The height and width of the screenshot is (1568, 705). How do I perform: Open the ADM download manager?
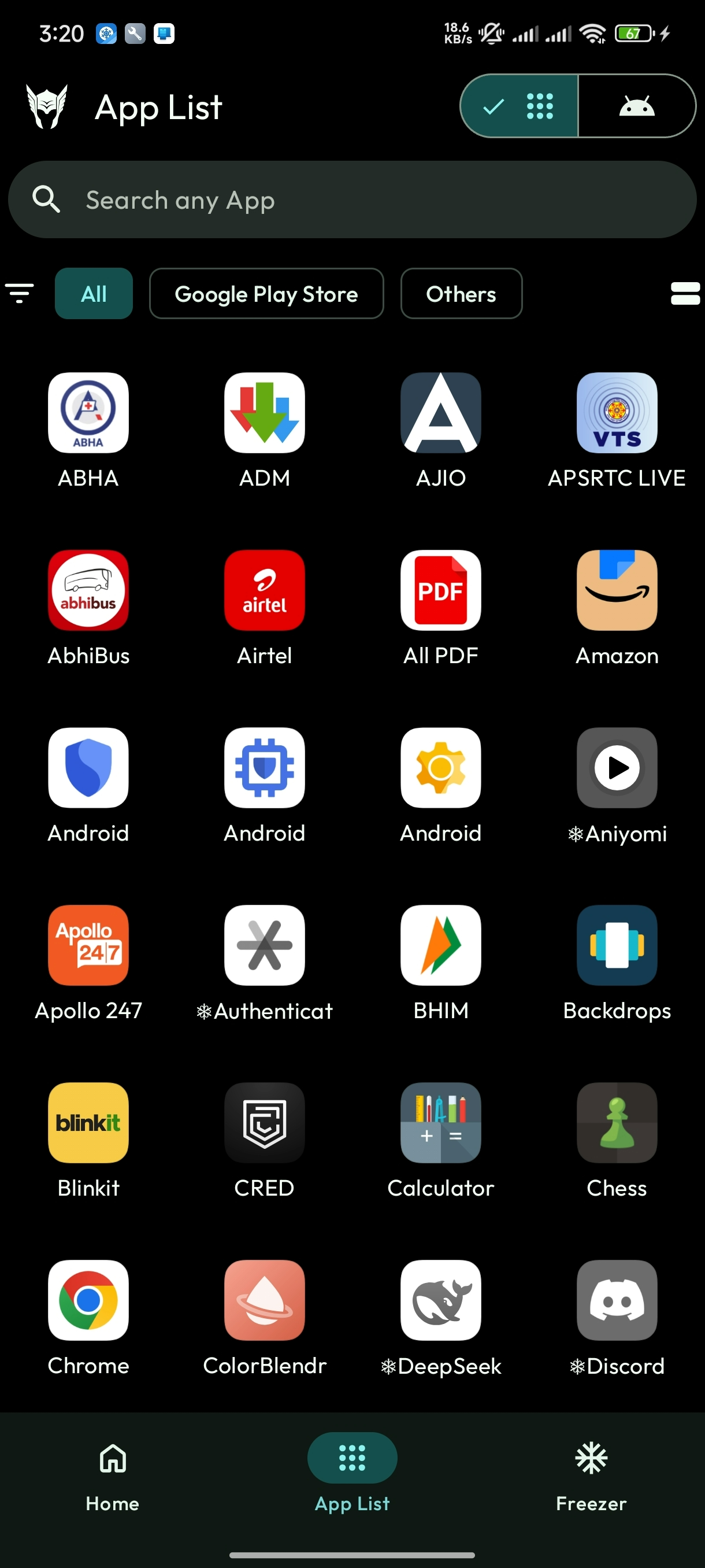tap(264, 413)
